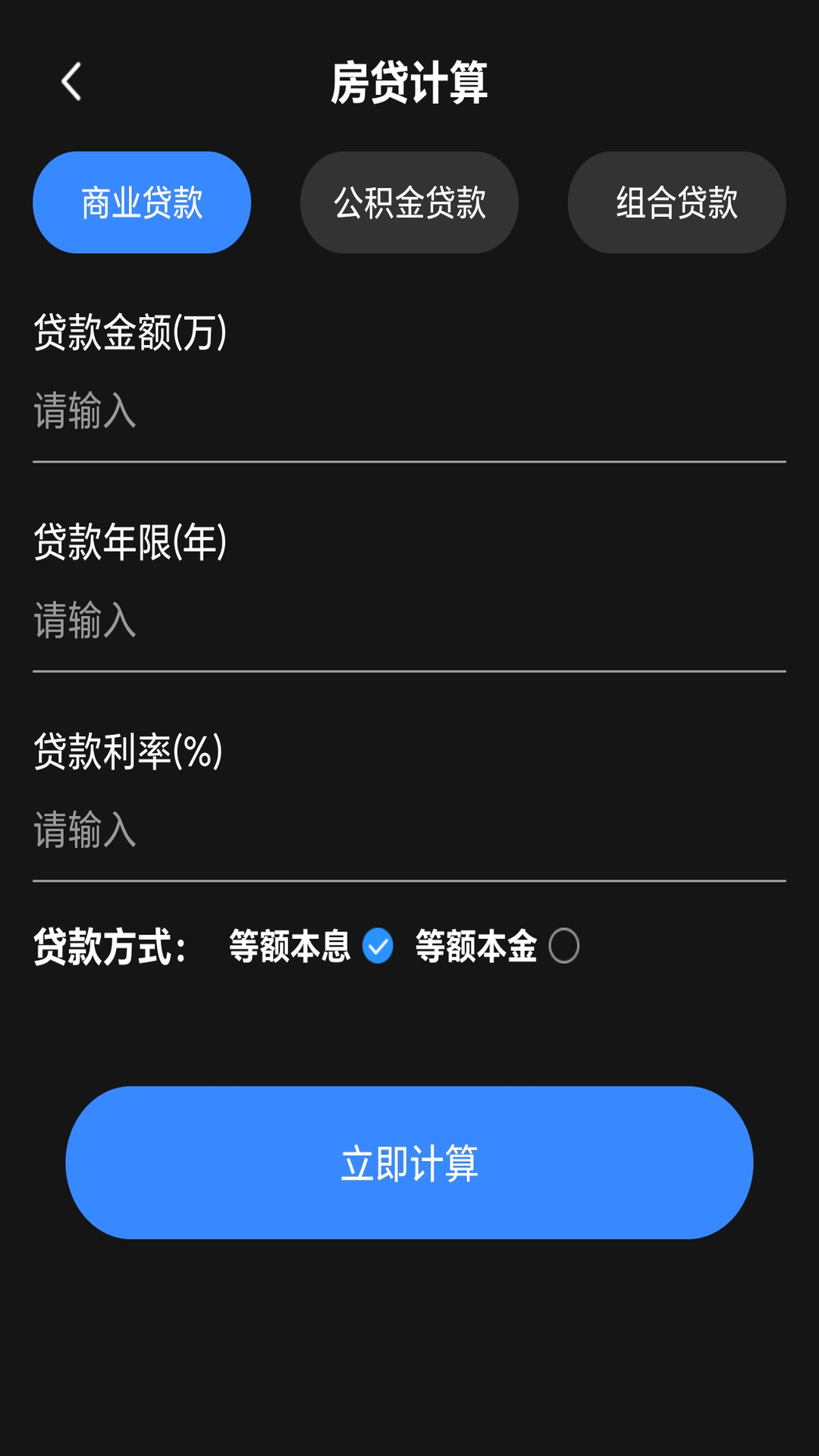This screenshot has width=819, height=1456.
Task: Click the 房贷计算 title text
Action: pos(409,83)
